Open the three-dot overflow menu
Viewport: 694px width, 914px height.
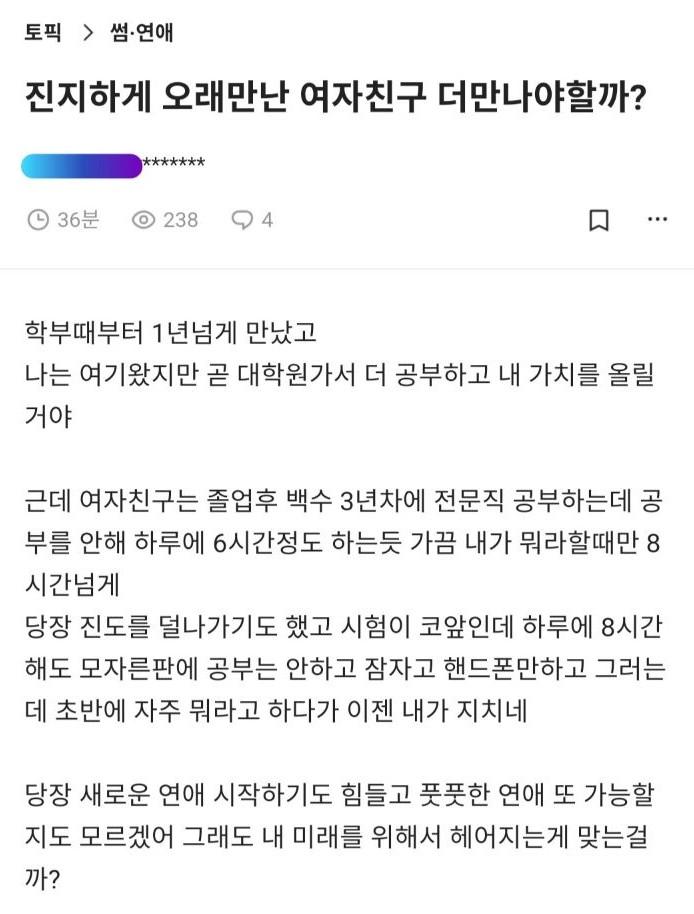[x=656, y=219]
